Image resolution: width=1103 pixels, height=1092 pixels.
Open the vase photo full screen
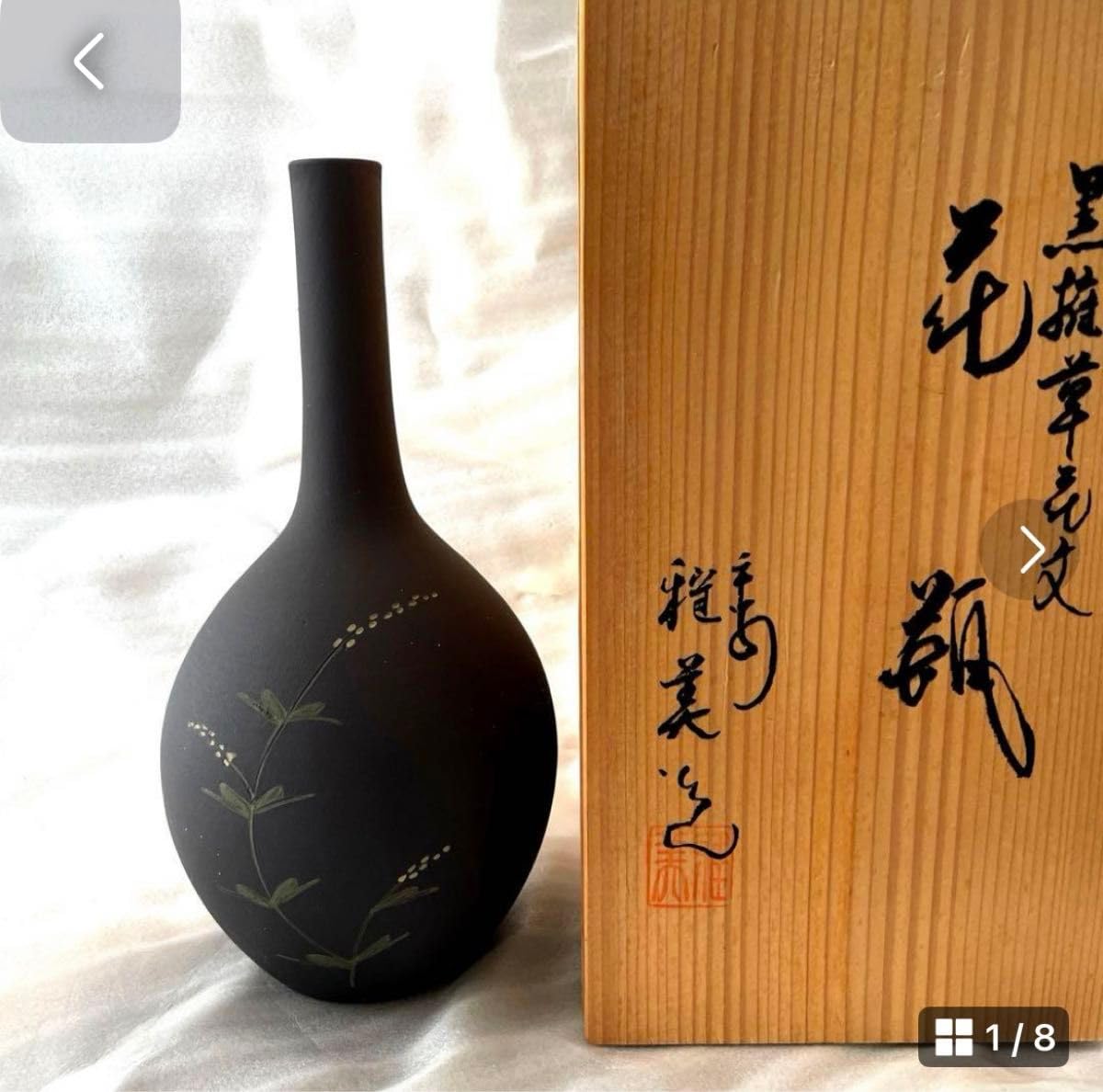[551, 546]
